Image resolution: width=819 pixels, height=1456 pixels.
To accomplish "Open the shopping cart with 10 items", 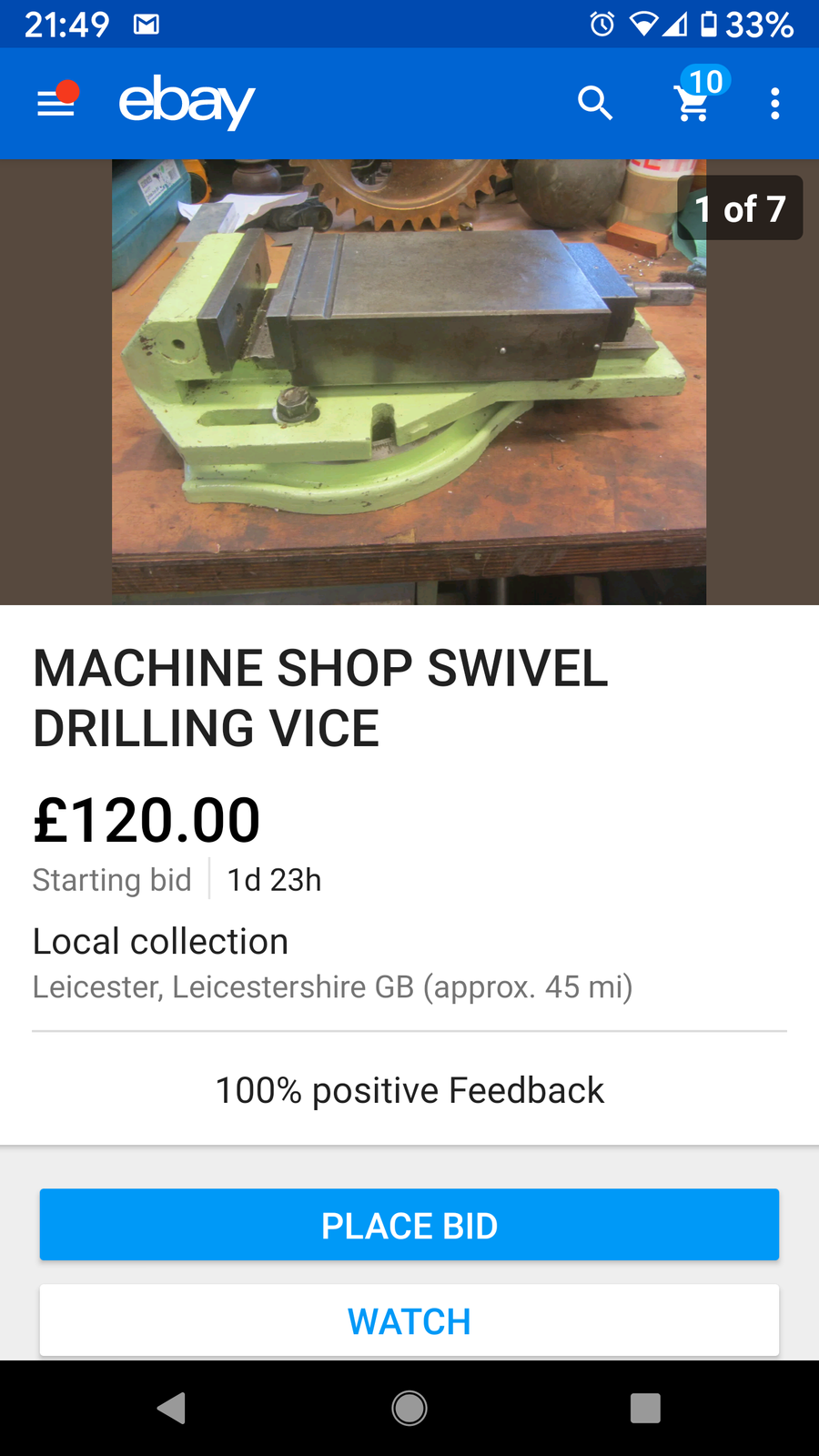I will coord(694,102).
